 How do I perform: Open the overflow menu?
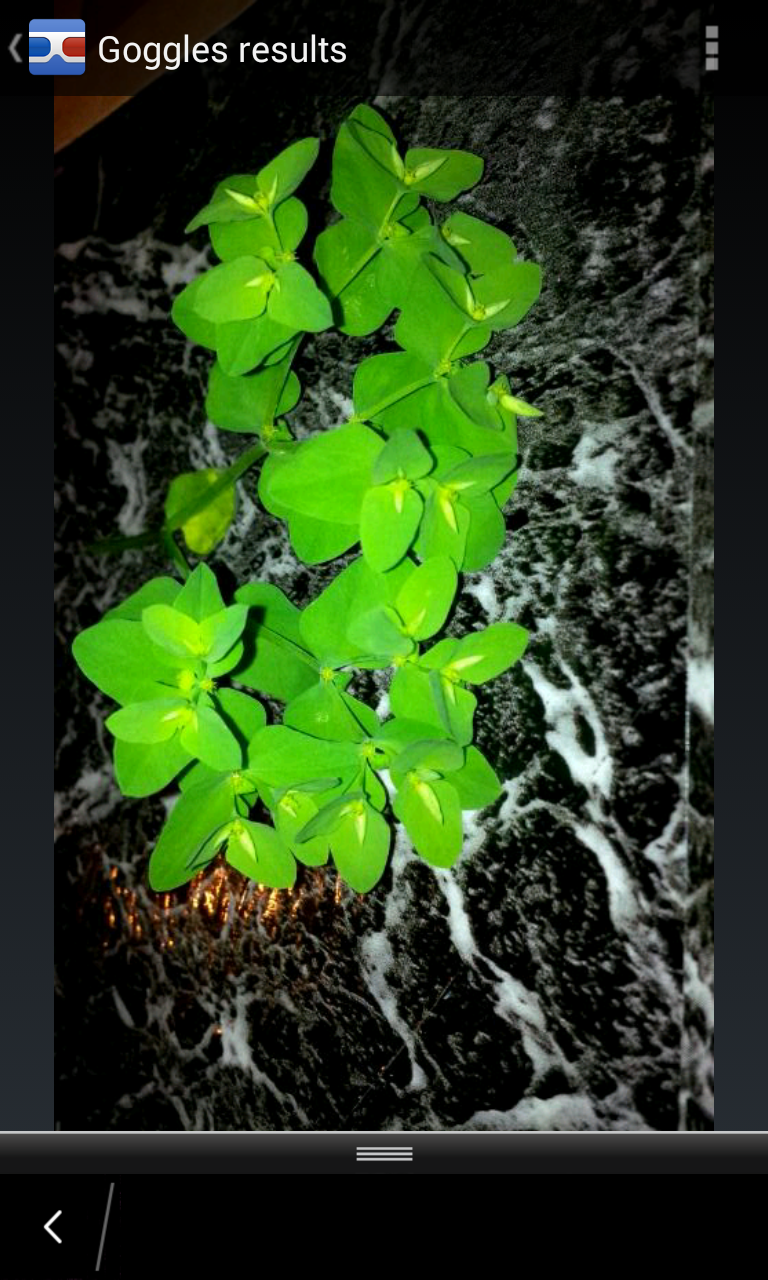coord(711,48)
